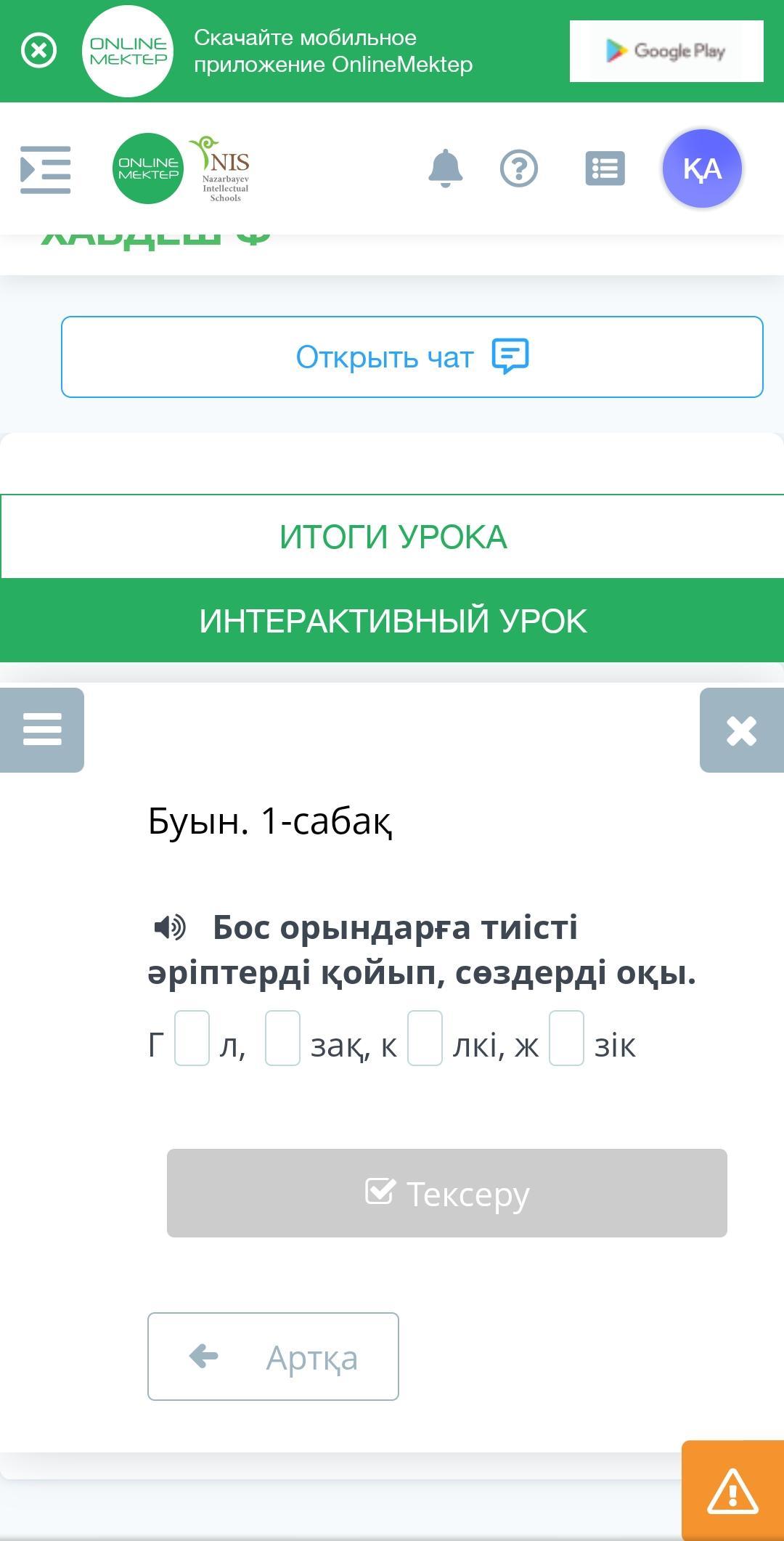784x1541 pixels.
Task: Open the notifications bell
Action: pos(445,168)
